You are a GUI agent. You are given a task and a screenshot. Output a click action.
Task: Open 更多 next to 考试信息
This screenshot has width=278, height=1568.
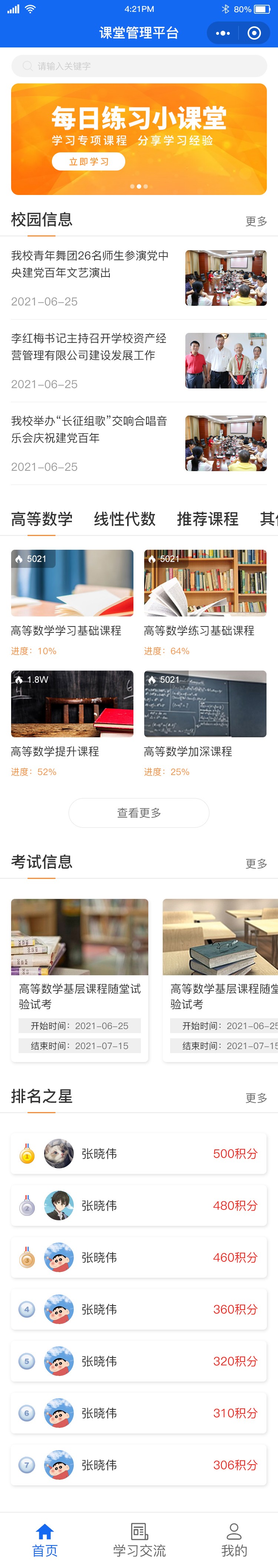(x=255, y=863)
